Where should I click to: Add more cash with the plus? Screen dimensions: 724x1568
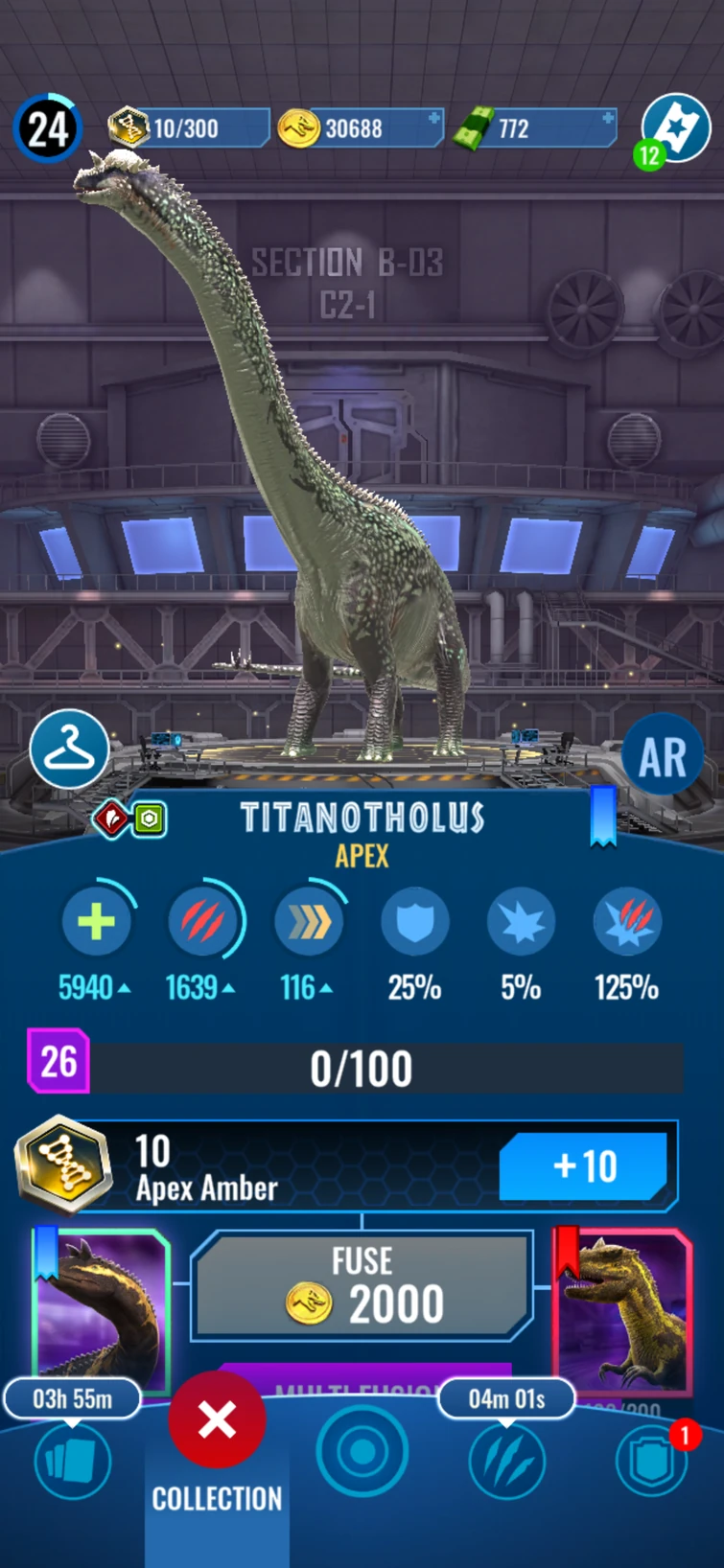[607, 119]
